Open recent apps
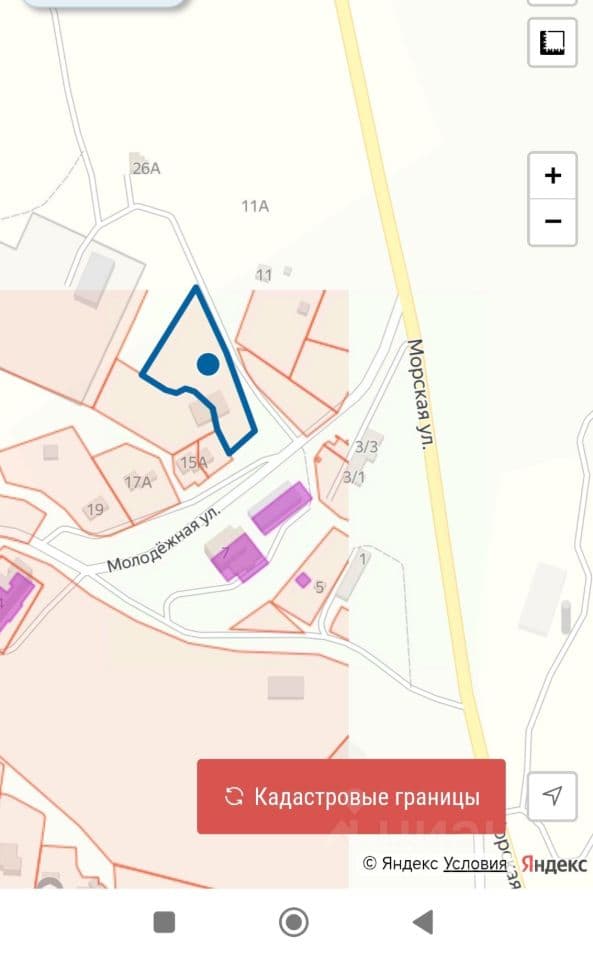 point(164,922)
